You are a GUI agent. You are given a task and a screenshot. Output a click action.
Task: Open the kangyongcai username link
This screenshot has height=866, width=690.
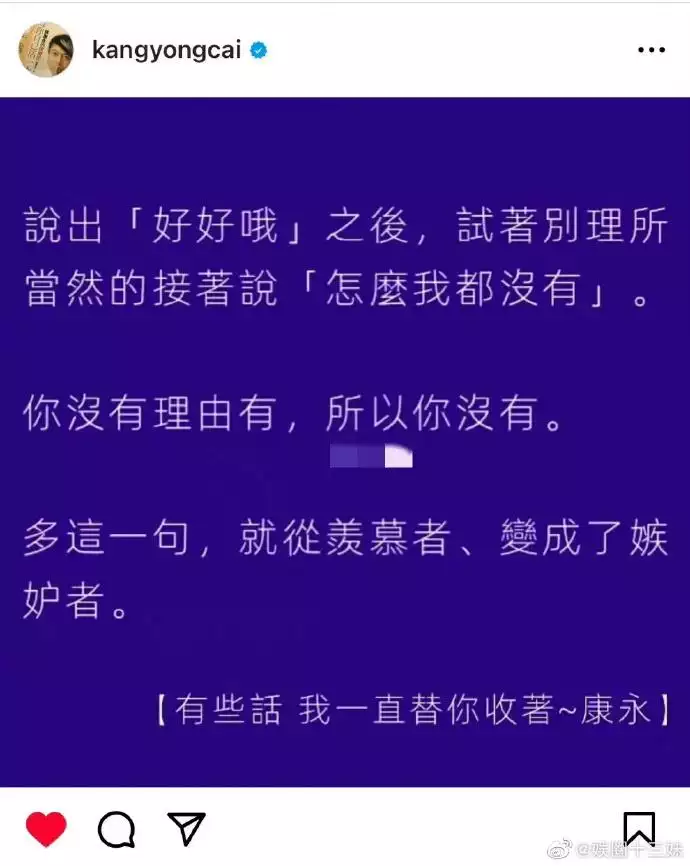point(167,50)
